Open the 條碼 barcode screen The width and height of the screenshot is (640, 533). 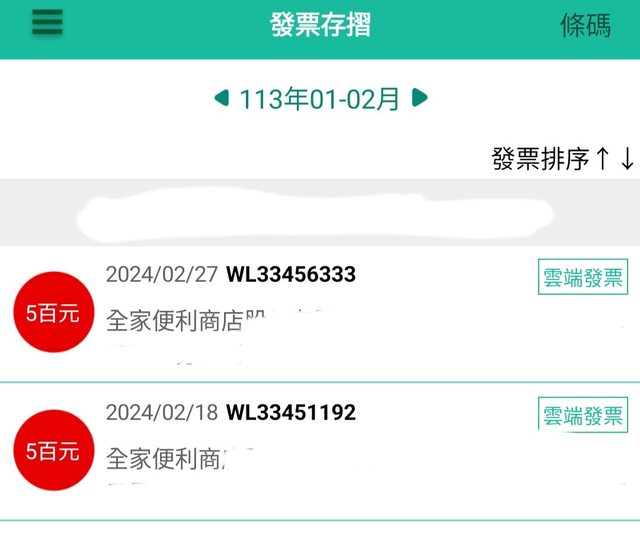tap(585, 26)
